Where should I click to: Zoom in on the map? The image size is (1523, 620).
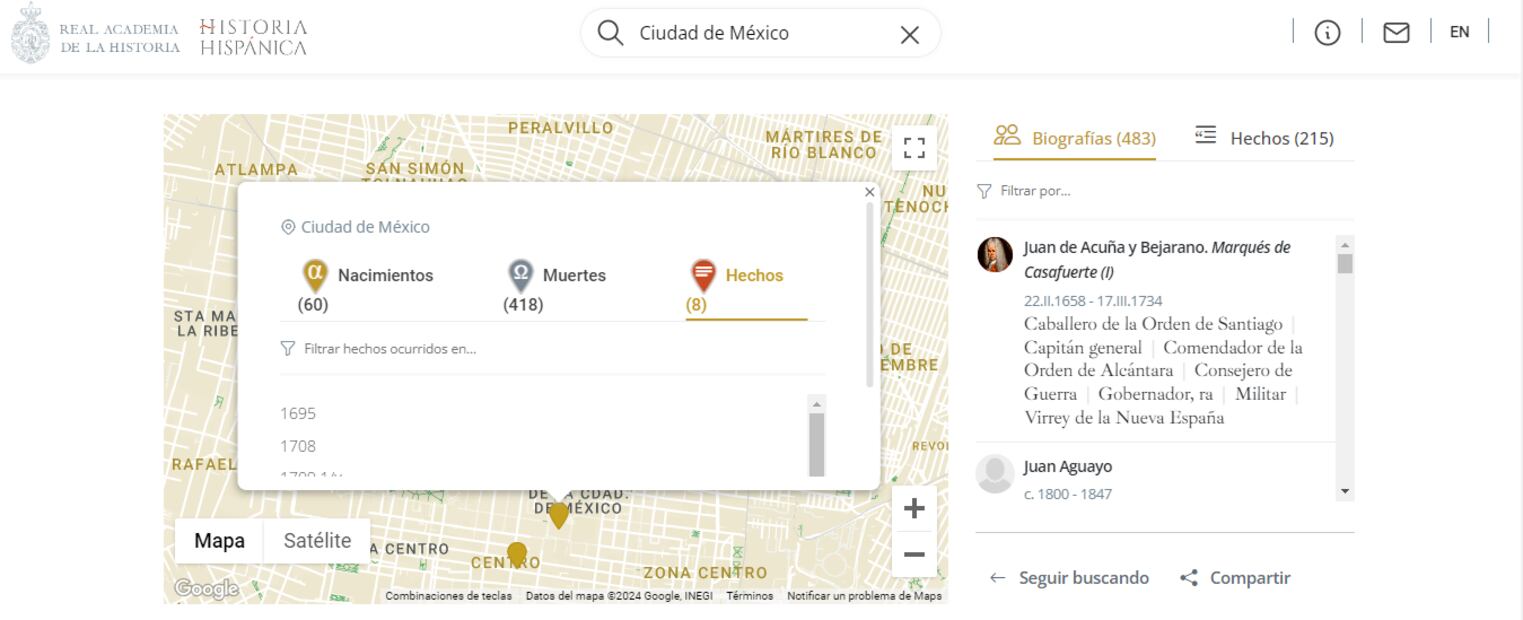coord(914,509)
